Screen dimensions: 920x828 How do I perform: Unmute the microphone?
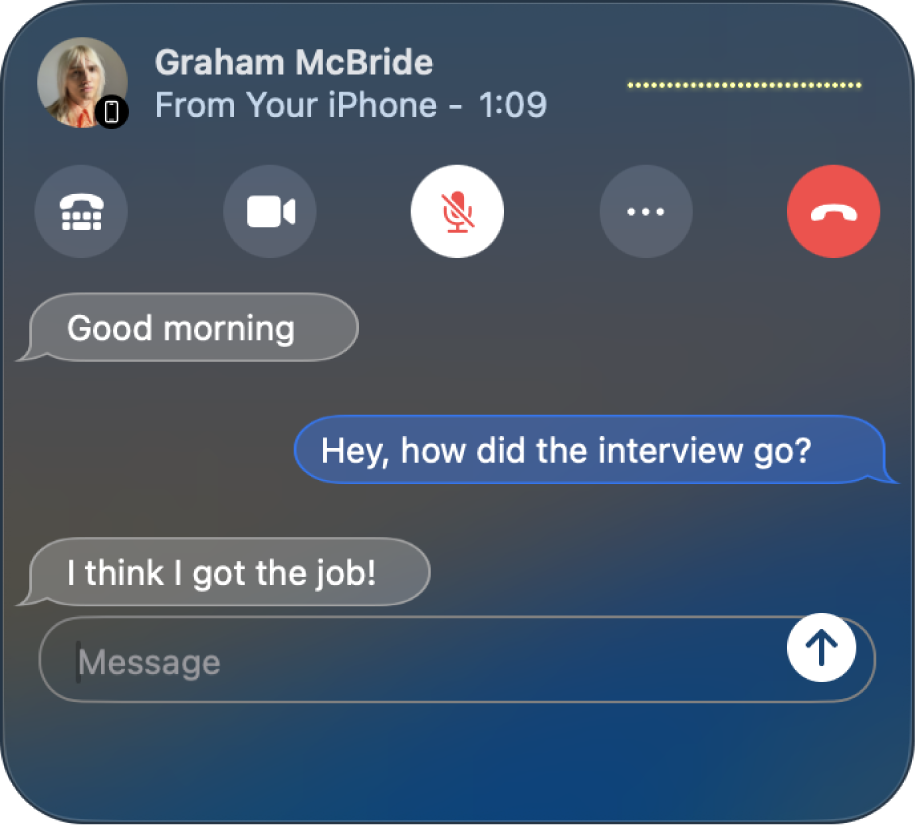click(x=457, y=212)
